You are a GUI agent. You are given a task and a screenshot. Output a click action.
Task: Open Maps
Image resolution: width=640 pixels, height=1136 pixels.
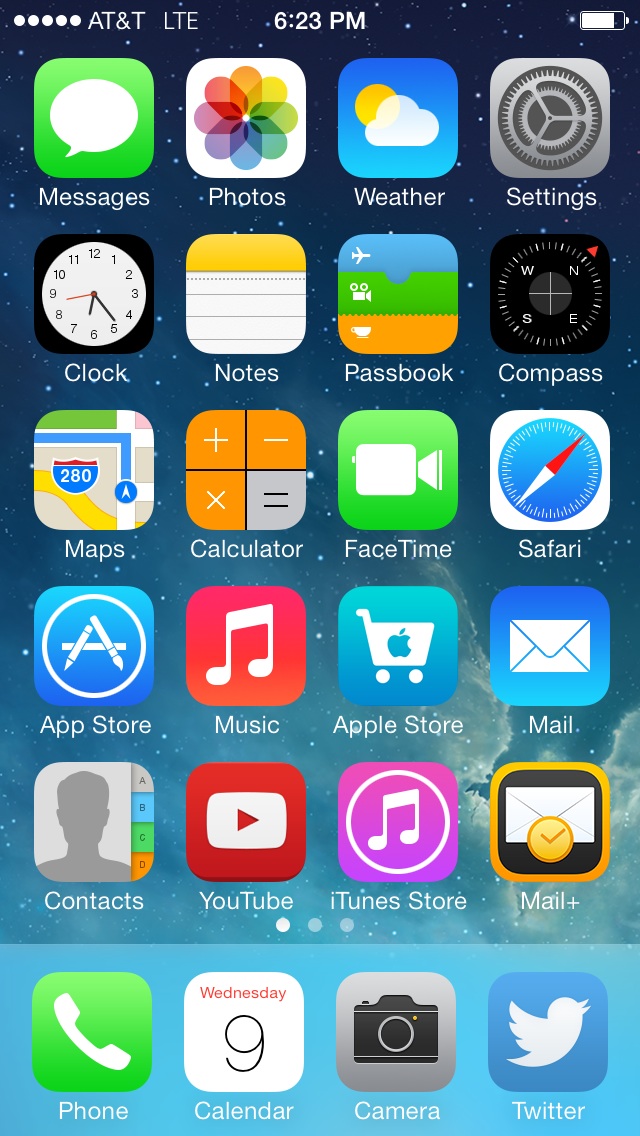pos(94,470)
